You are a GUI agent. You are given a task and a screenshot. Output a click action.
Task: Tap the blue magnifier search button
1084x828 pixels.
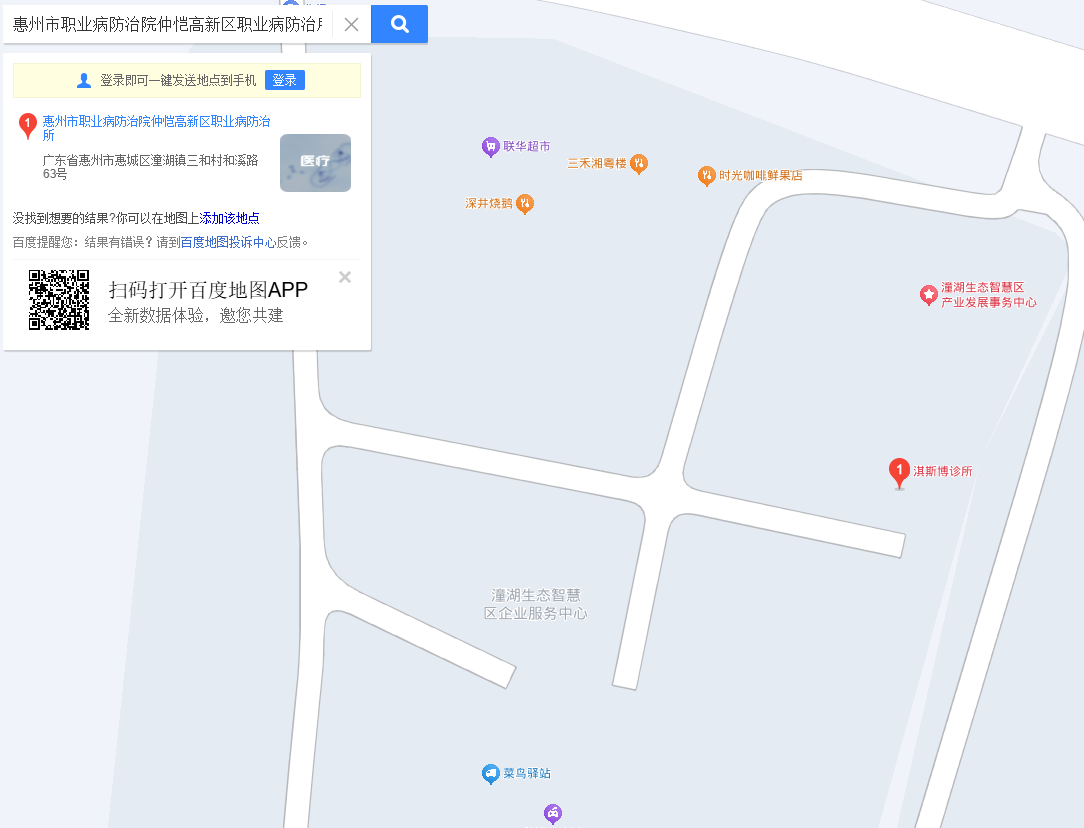pos(399,25)
